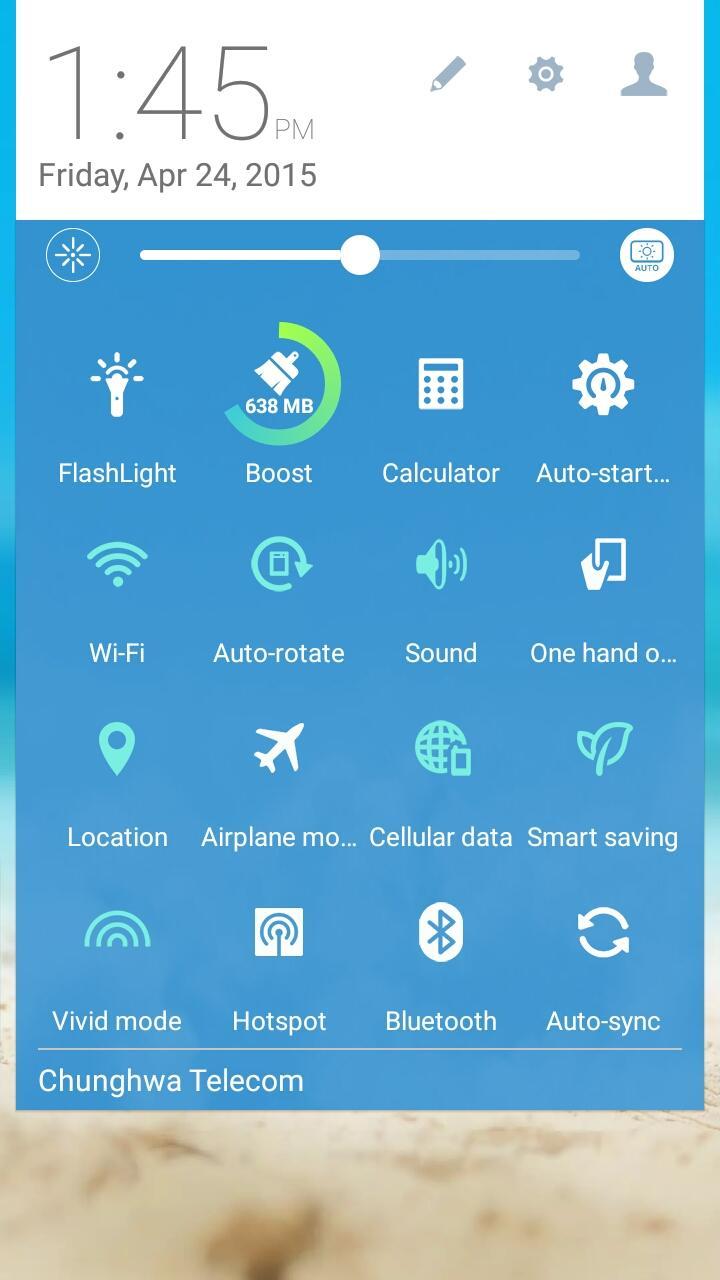Toggle Bluetooth
The width and height of the screenshot is (720, 1280).
441,933
